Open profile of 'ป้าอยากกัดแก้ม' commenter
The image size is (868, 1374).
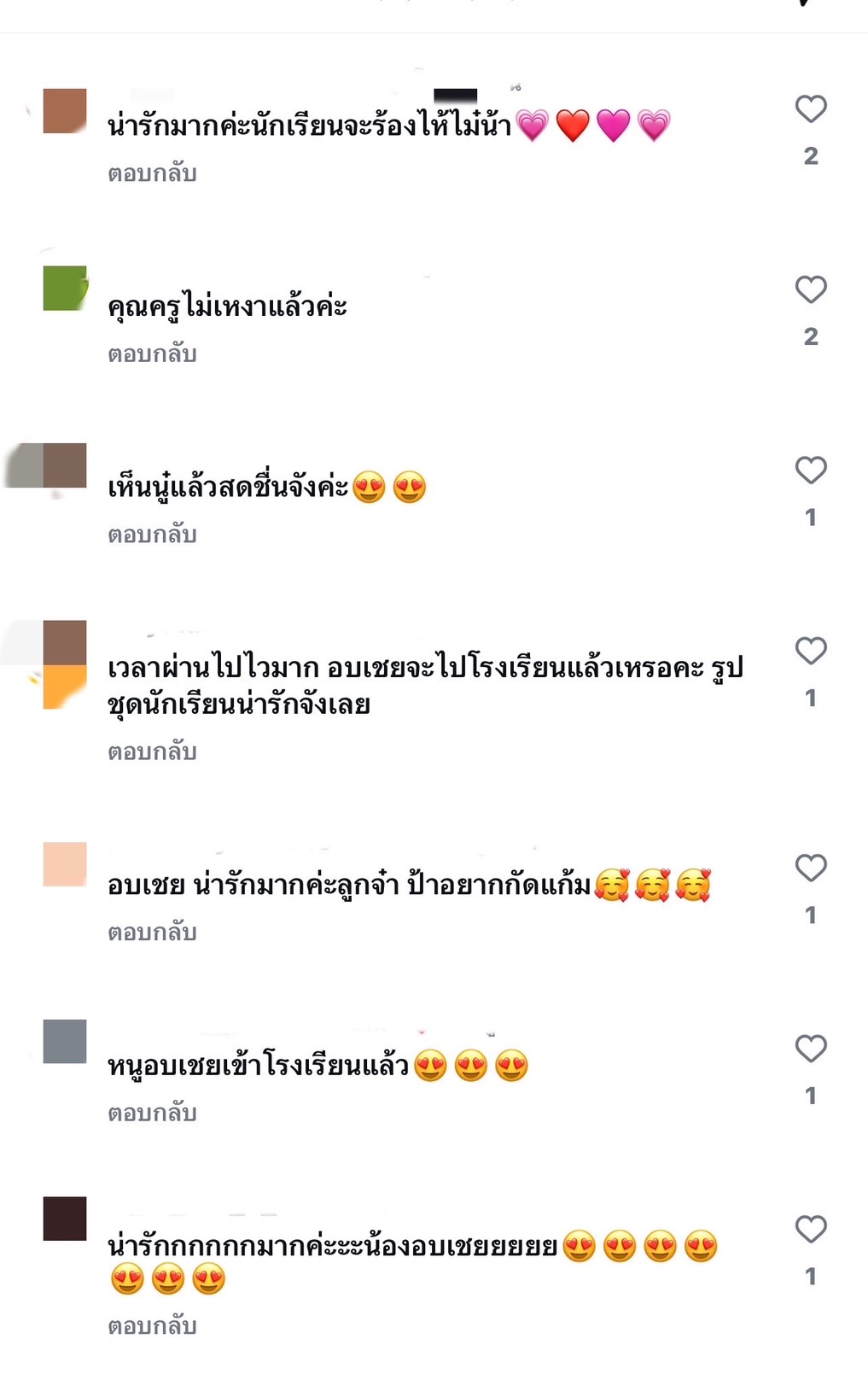point(65,863)
